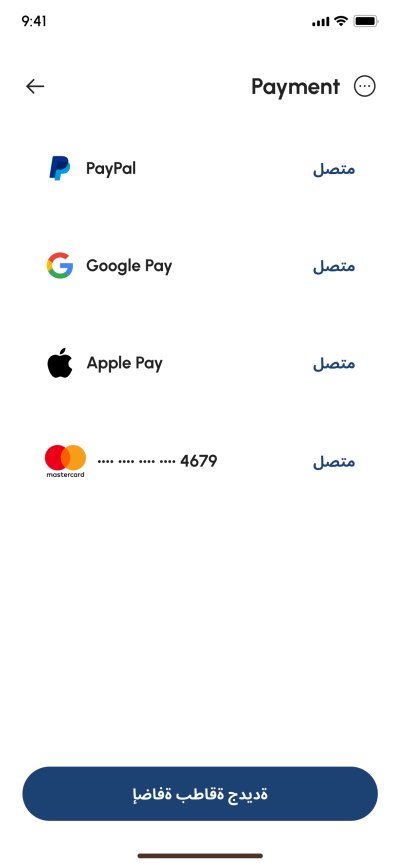Open the Mastercard ending in 4679
Image resolution: width=400 pixels, height=866 pixels.
[200, 461]
